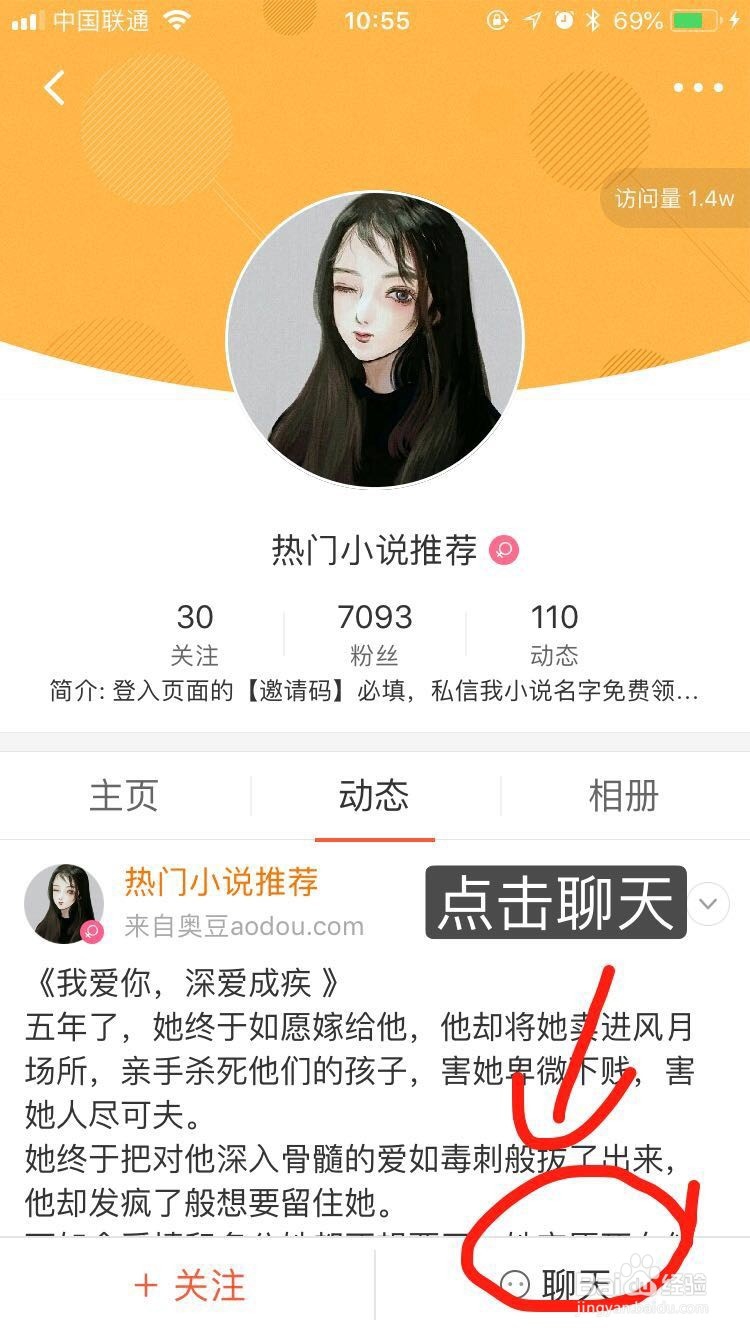Viewport: 750px width, 1334px height.
Task: Tap the 关注 follow button
Action: click(192, 1285)
